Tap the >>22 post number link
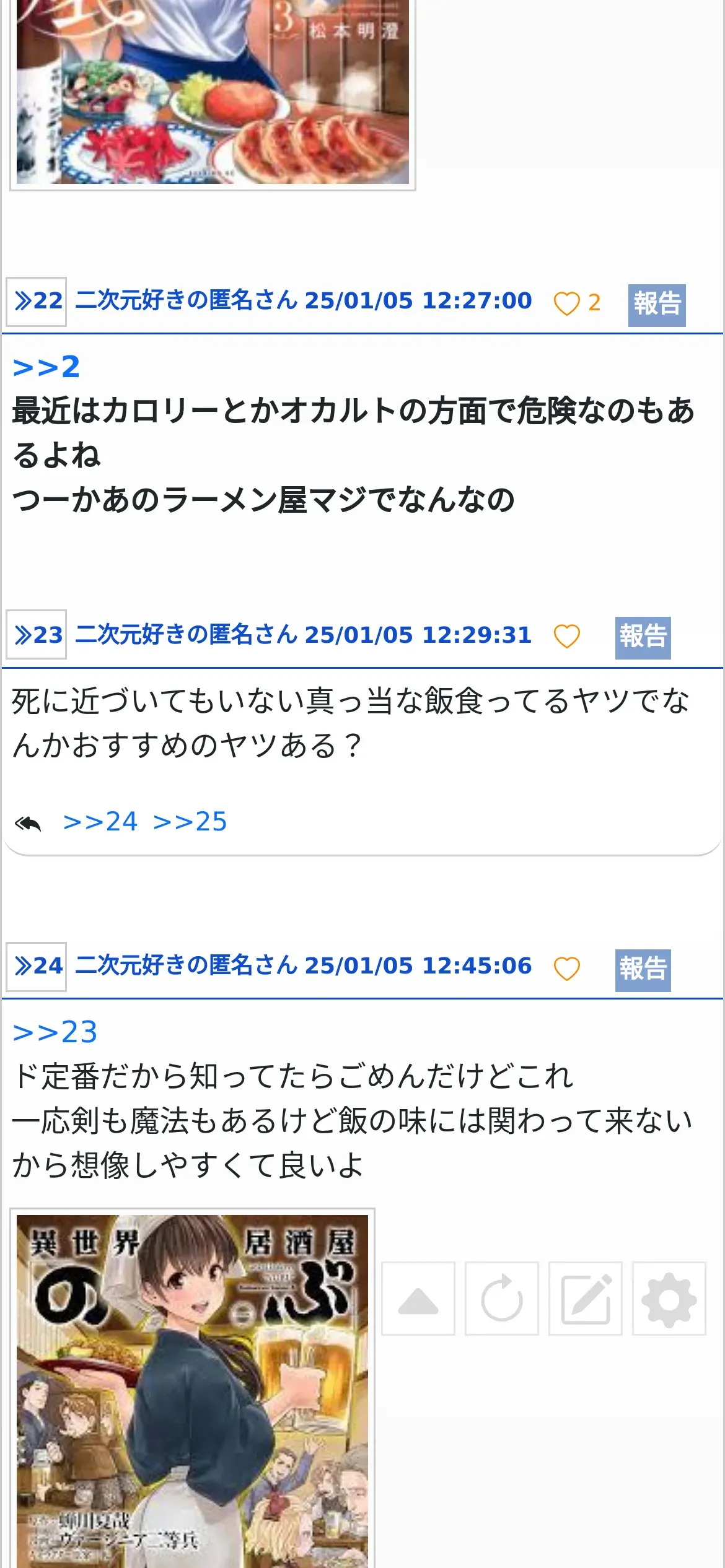 tap(37, 302)
